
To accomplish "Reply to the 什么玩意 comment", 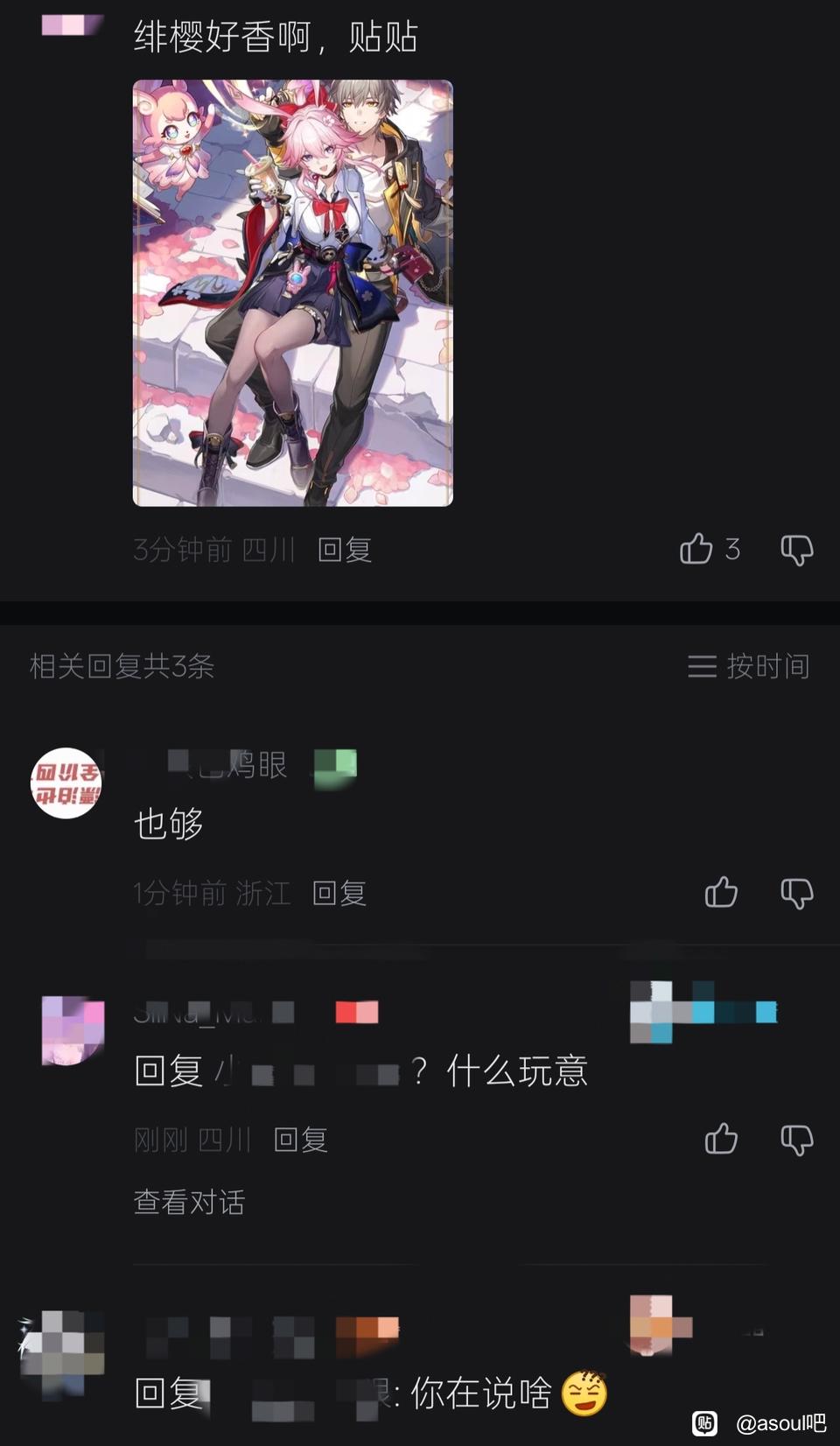I will [x=300, y=1140].
